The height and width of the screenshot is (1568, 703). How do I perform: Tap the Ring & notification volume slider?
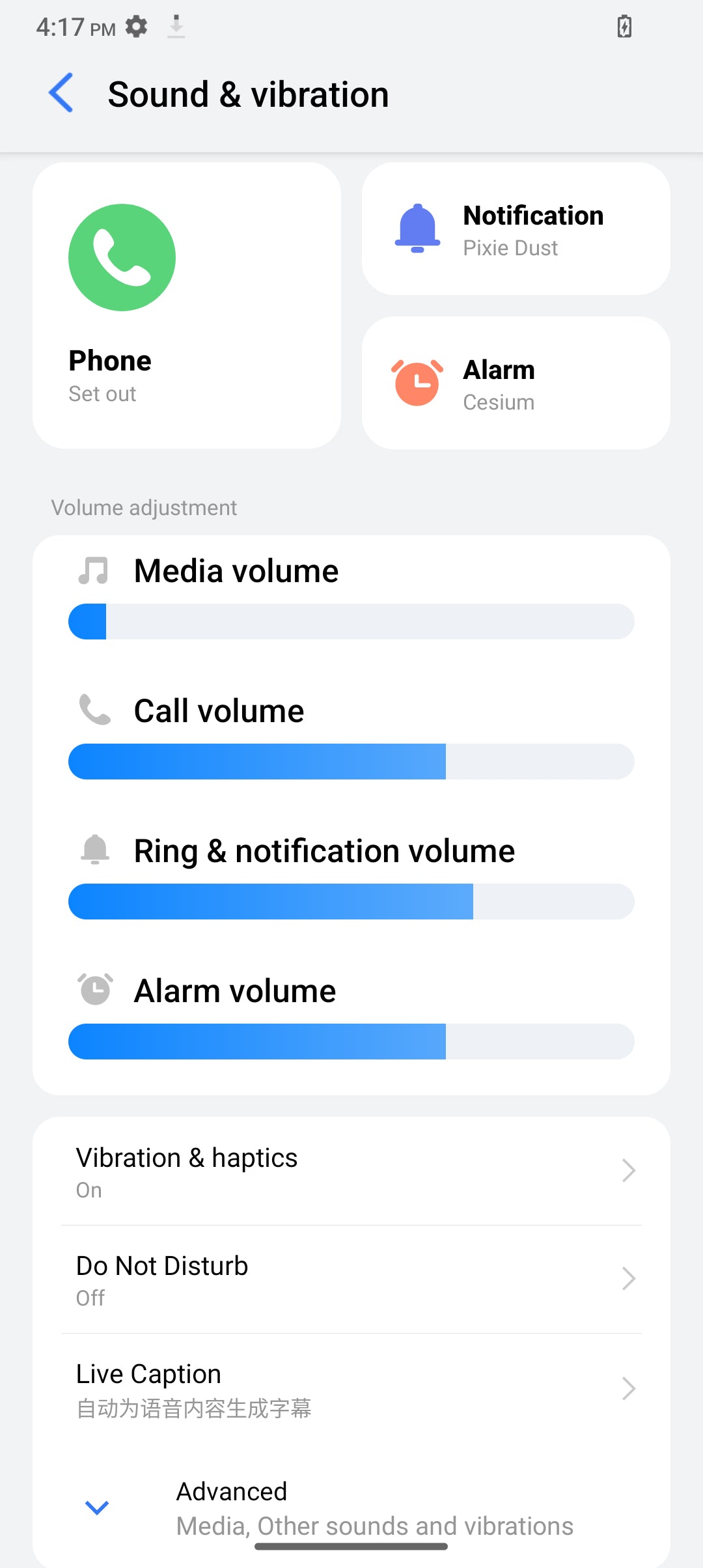(351, 902)
